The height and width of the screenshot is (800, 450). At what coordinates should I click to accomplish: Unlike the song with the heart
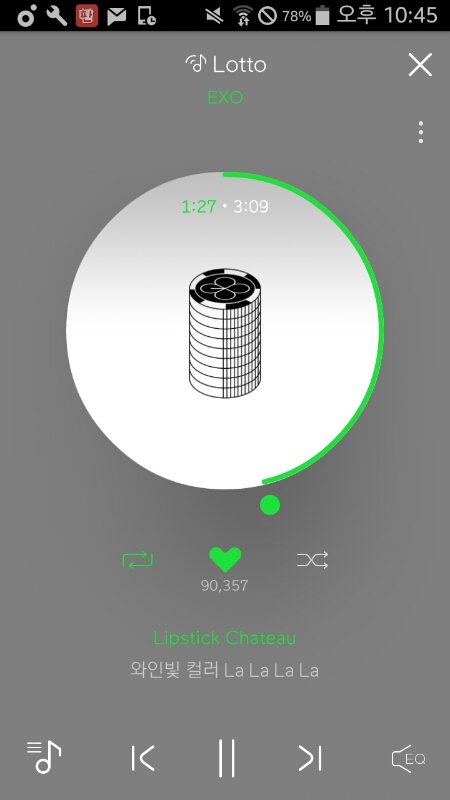[225, 560]
